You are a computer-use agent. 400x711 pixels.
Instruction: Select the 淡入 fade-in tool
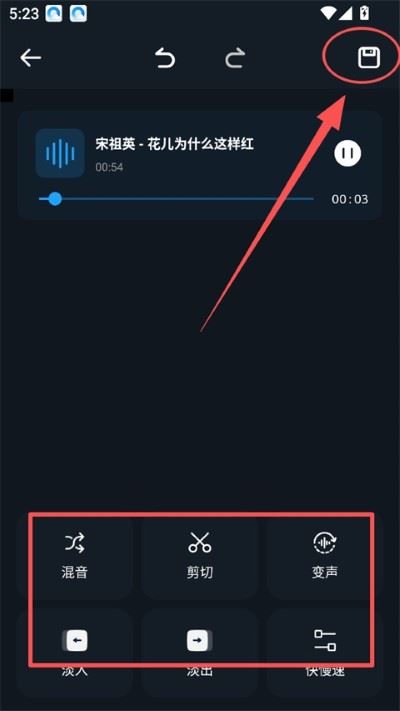(75, 653)
